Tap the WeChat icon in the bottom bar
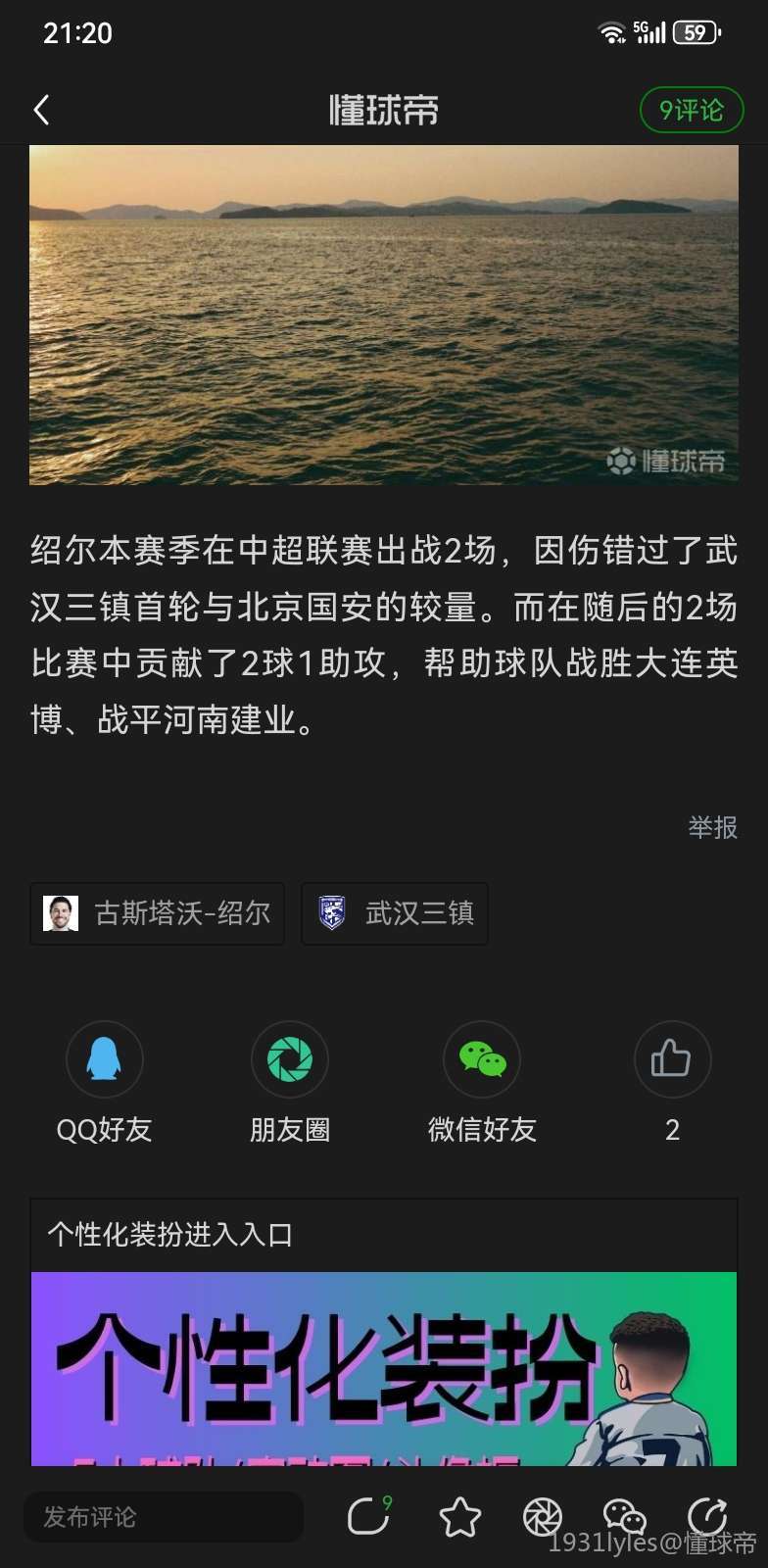768x1568 pixels. click(x=624, y=1518)
